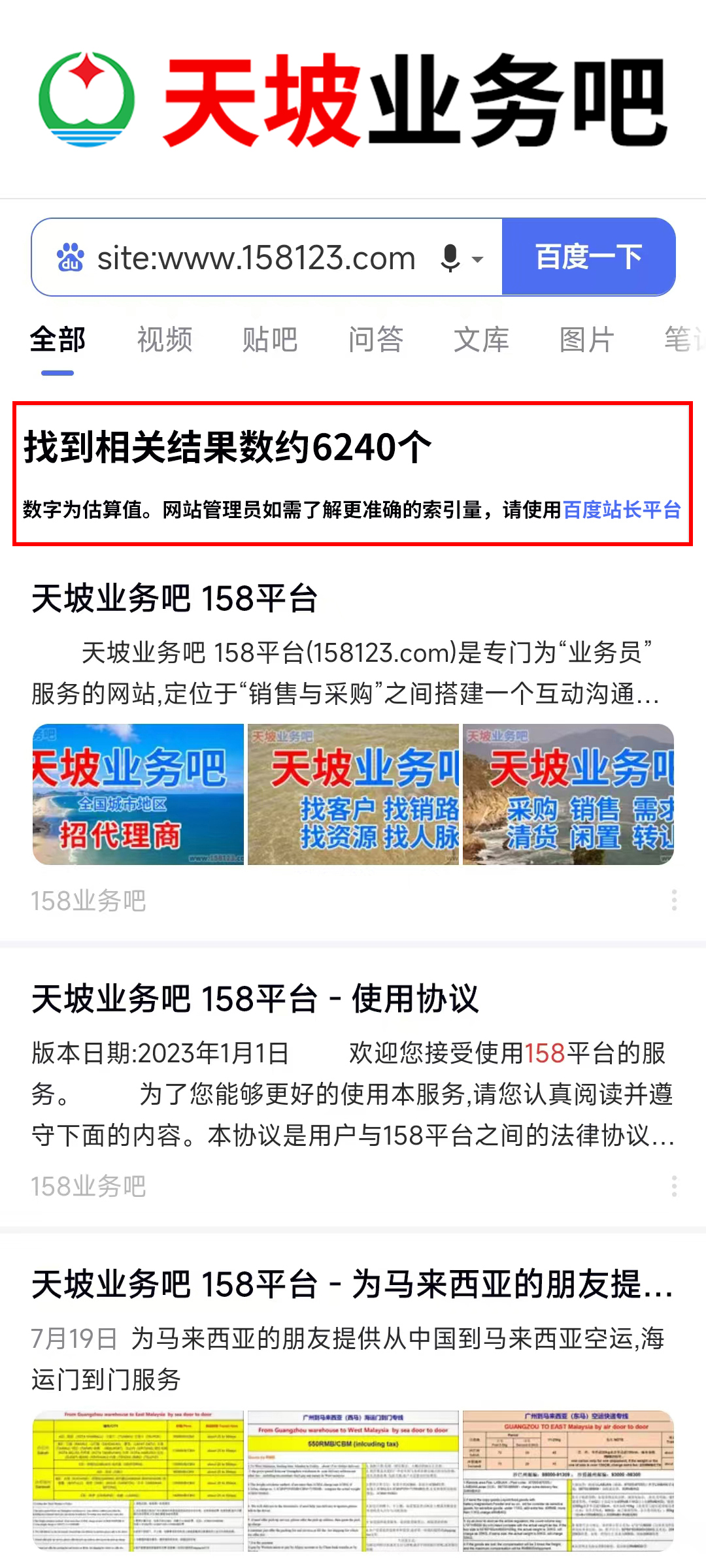Open the 使用协议 search result
The height and width of the screenshot is (1568, 706).
pyautogui.click(x=255, y=999)
